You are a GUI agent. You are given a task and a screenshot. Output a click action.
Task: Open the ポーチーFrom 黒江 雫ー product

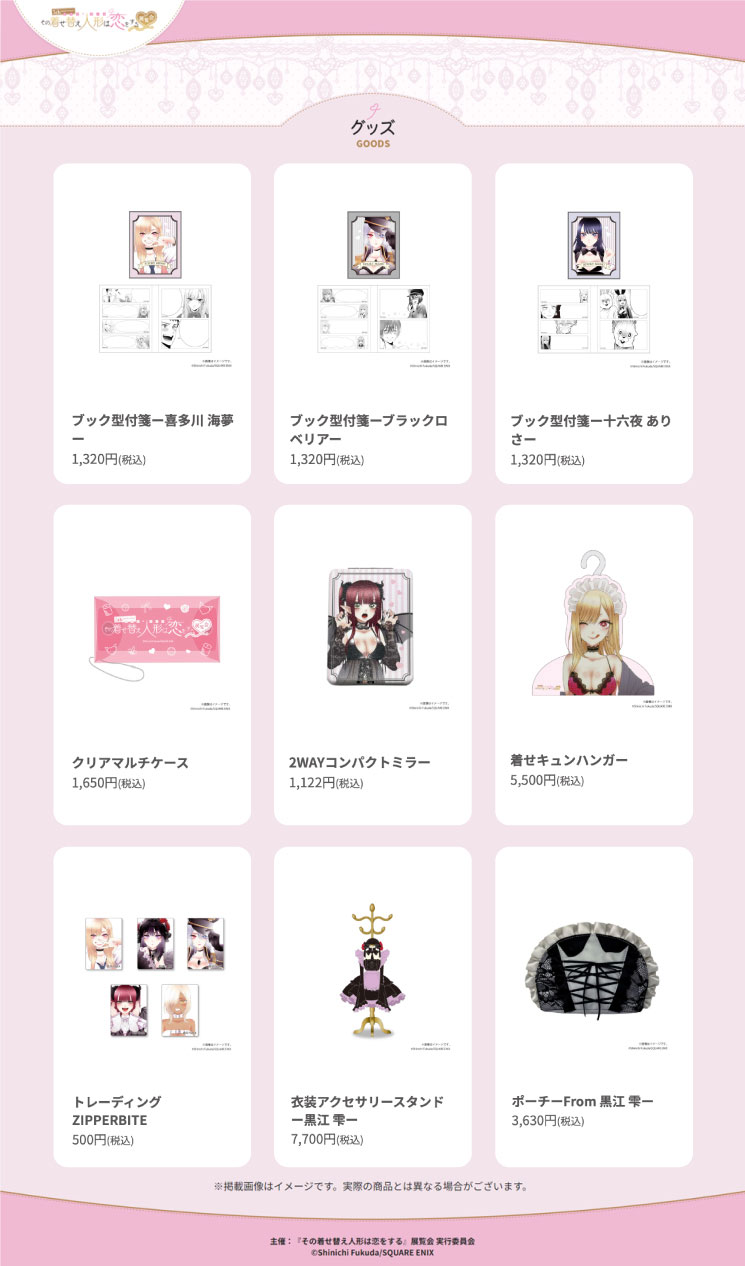593,1006
